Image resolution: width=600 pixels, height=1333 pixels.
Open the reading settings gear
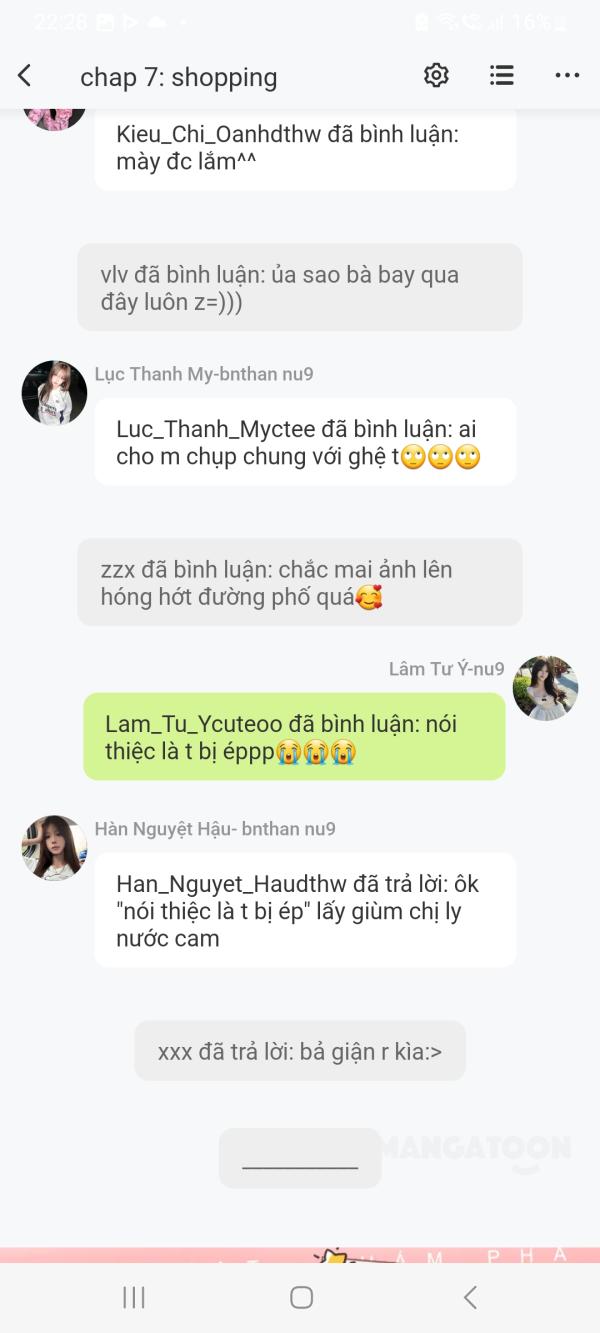point(436,76)
